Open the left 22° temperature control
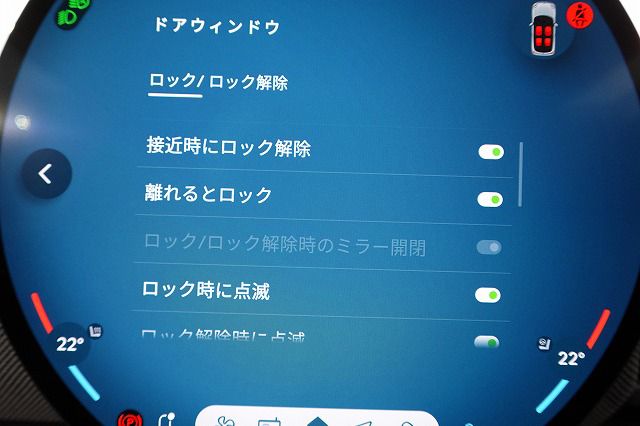The width and height of the screenshot is (640, 426). pyautogui.click(x=69, y=345)
